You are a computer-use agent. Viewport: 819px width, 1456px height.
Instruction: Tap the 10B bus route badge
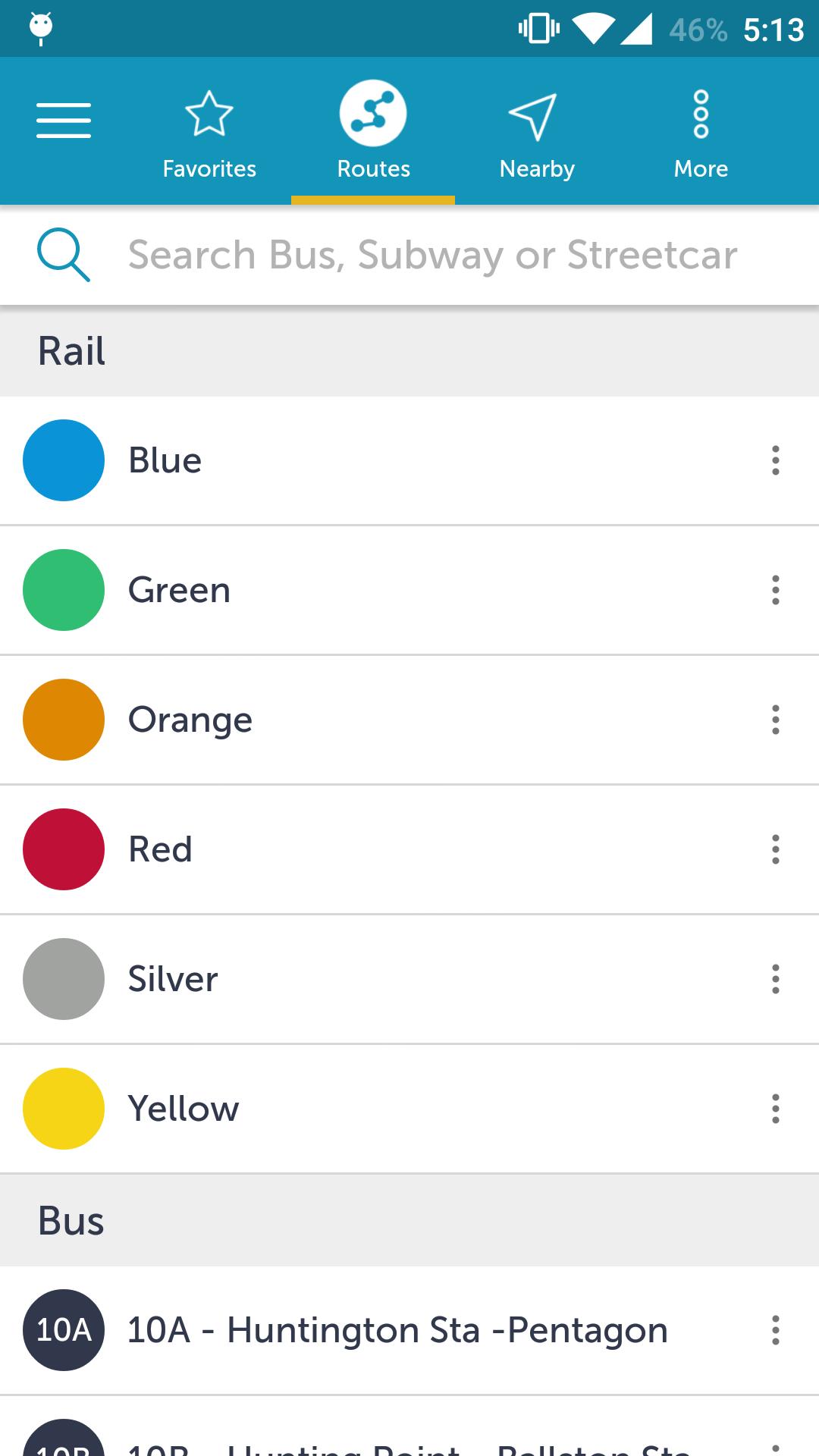tap(64, 1445)
